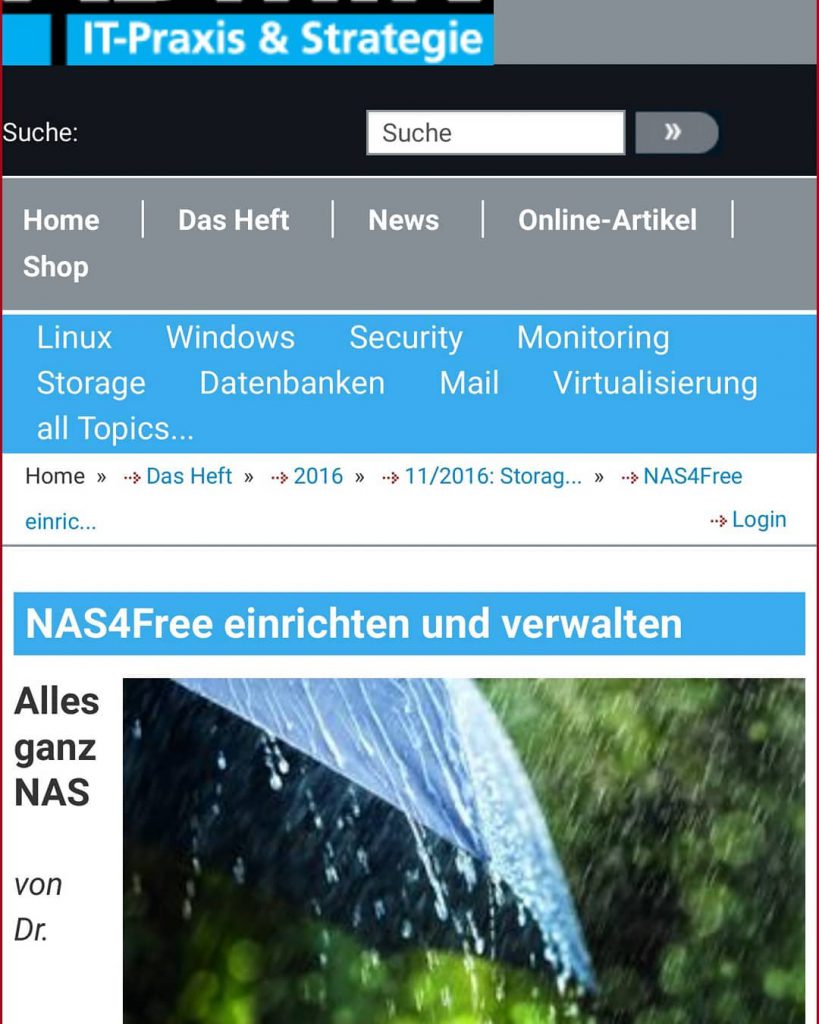This screenshot has width=819, height=1024.
Task: Open the News section
Action: pos(403,220)
